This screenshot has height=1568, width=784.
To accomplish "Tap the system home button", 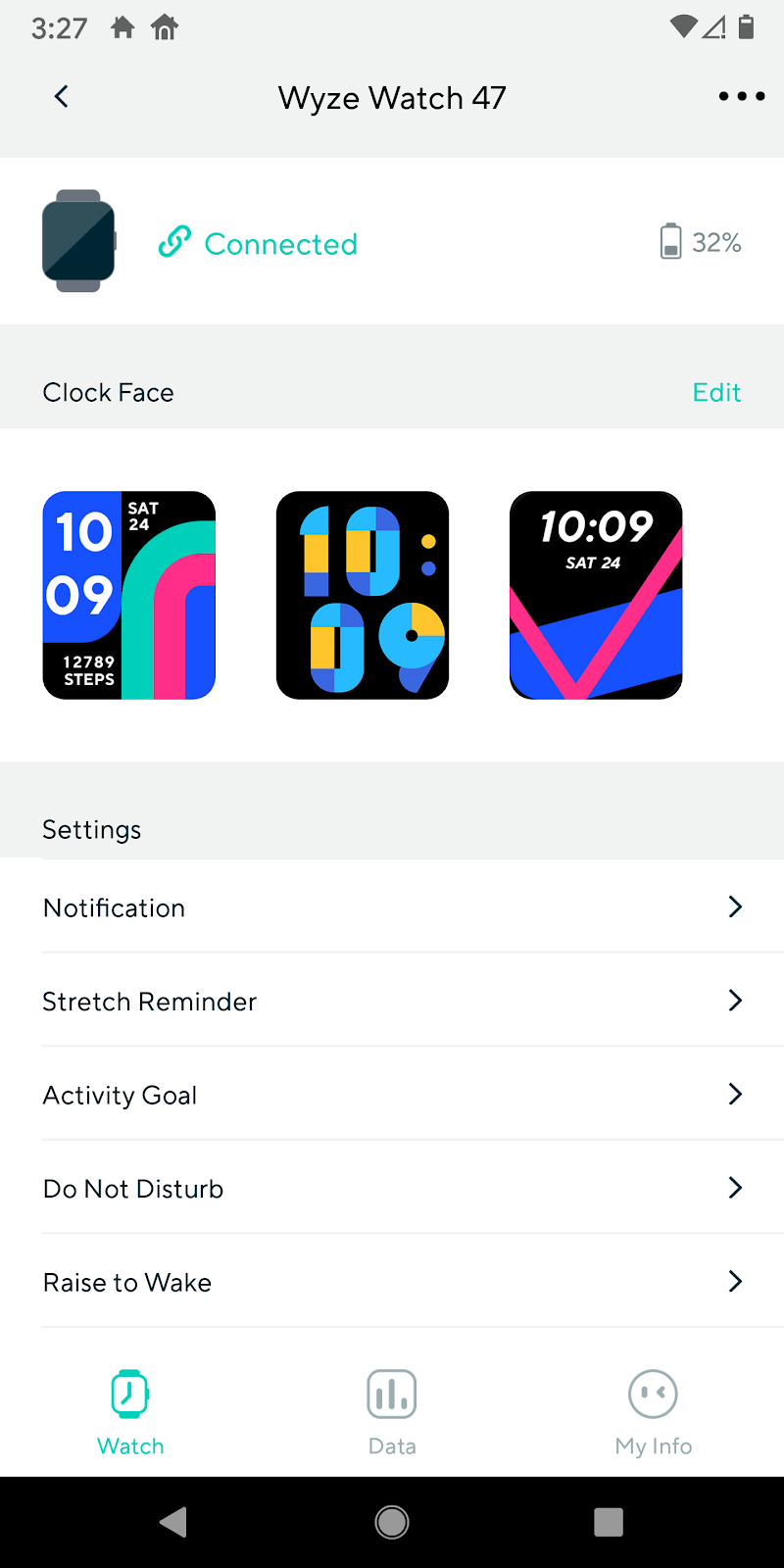I will point(392,1522).
